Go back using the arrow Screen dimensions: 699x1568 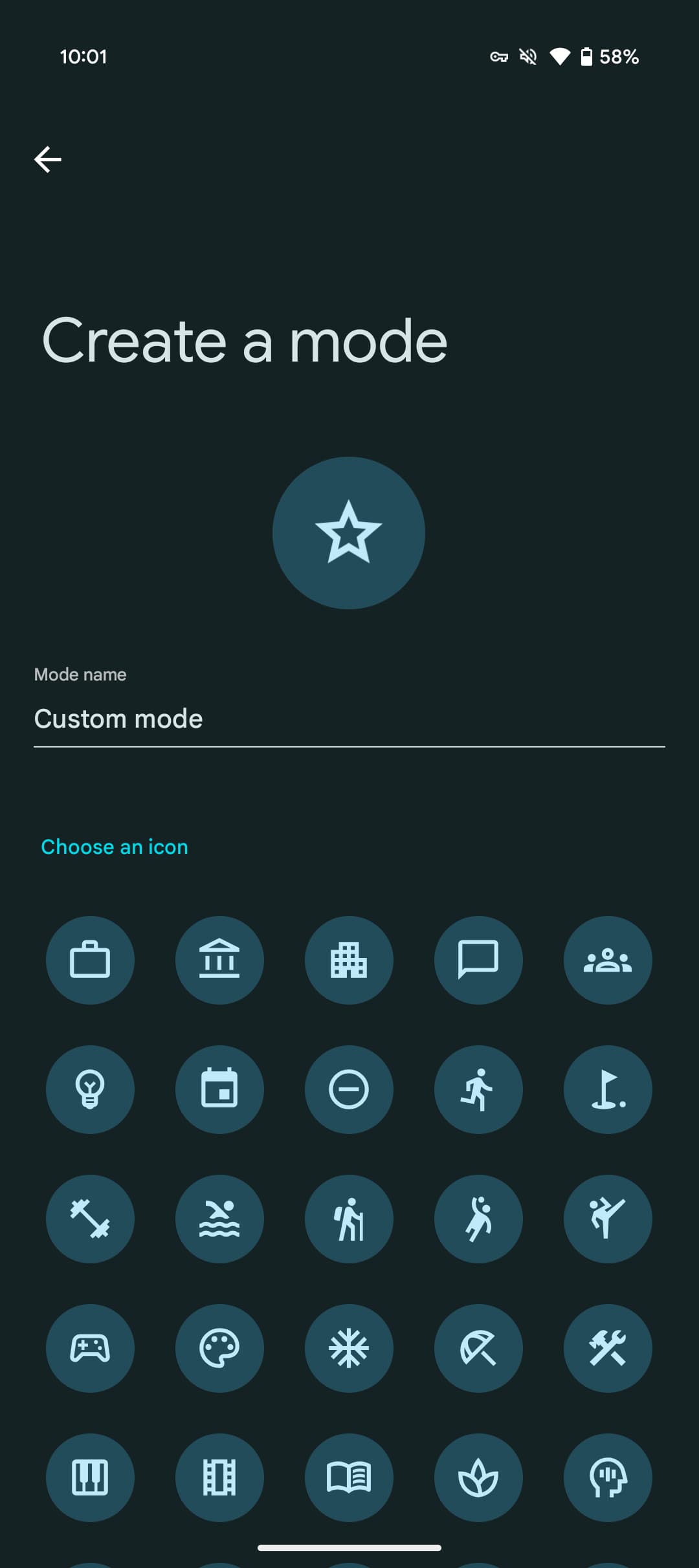click(x=48, y=159)
